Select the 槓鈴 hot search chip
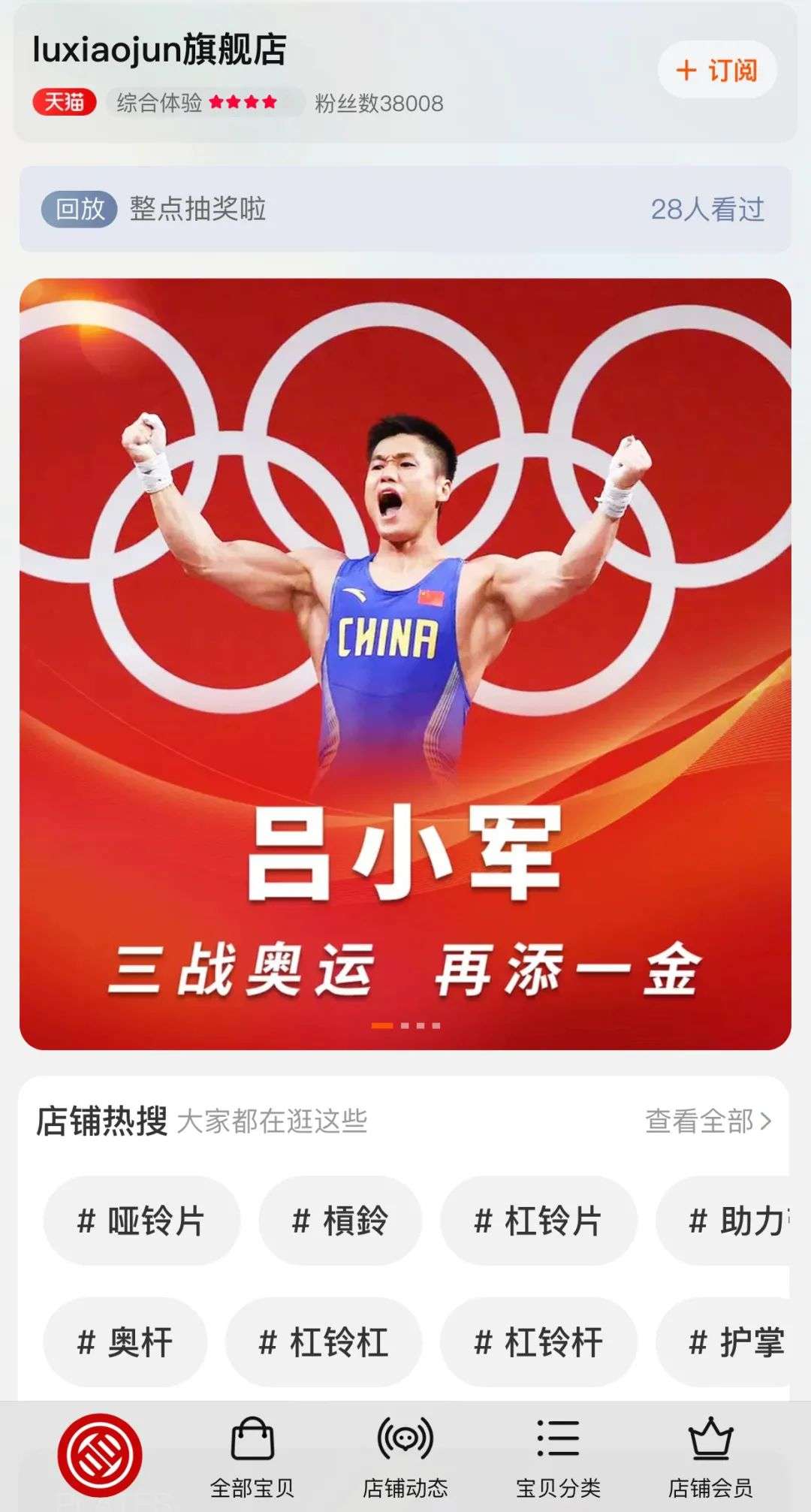This screenshot has width=811, height=1512. tap(340, 1221)
